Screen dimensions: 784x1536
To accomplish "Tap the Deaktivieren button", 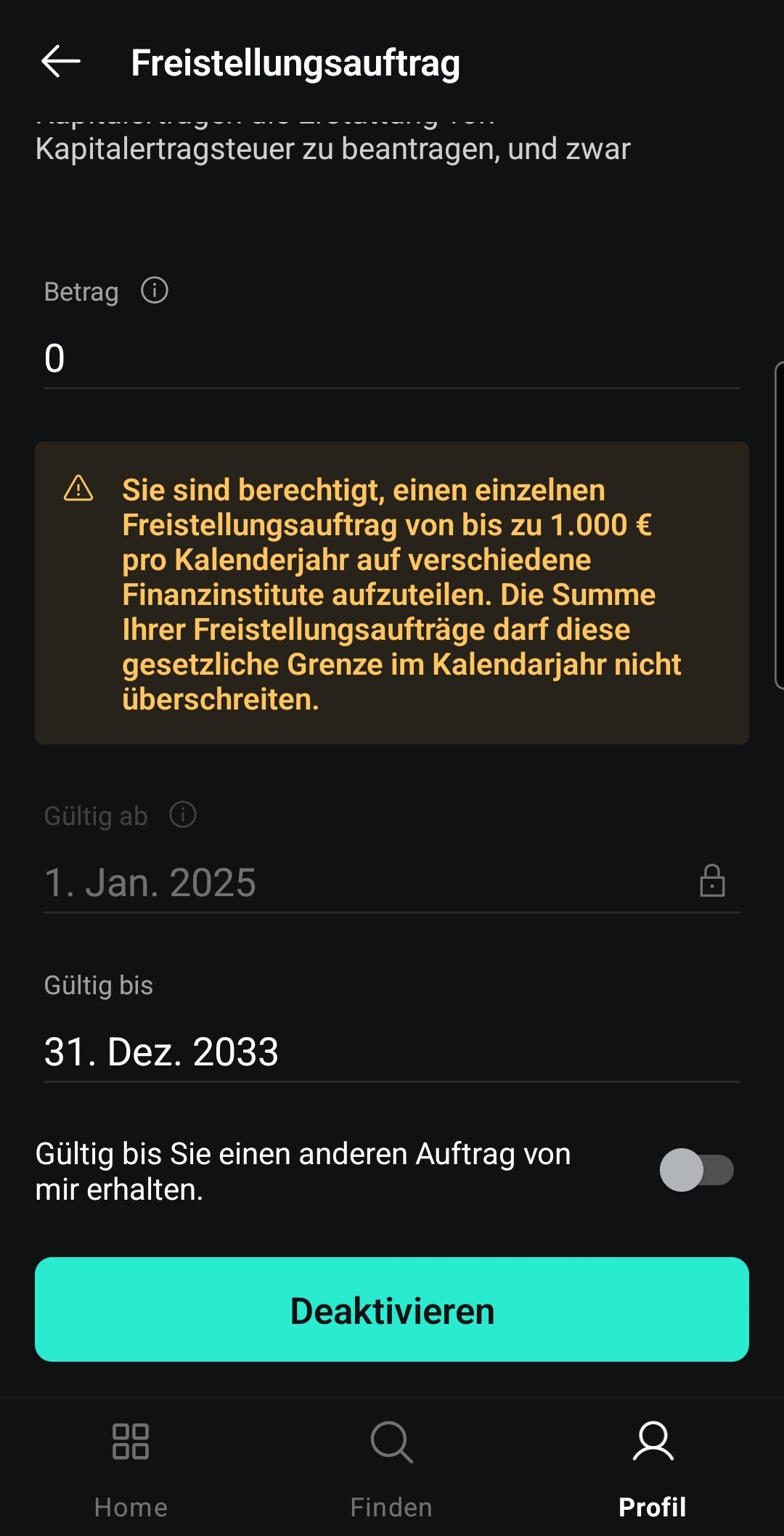I will 392,1310.
